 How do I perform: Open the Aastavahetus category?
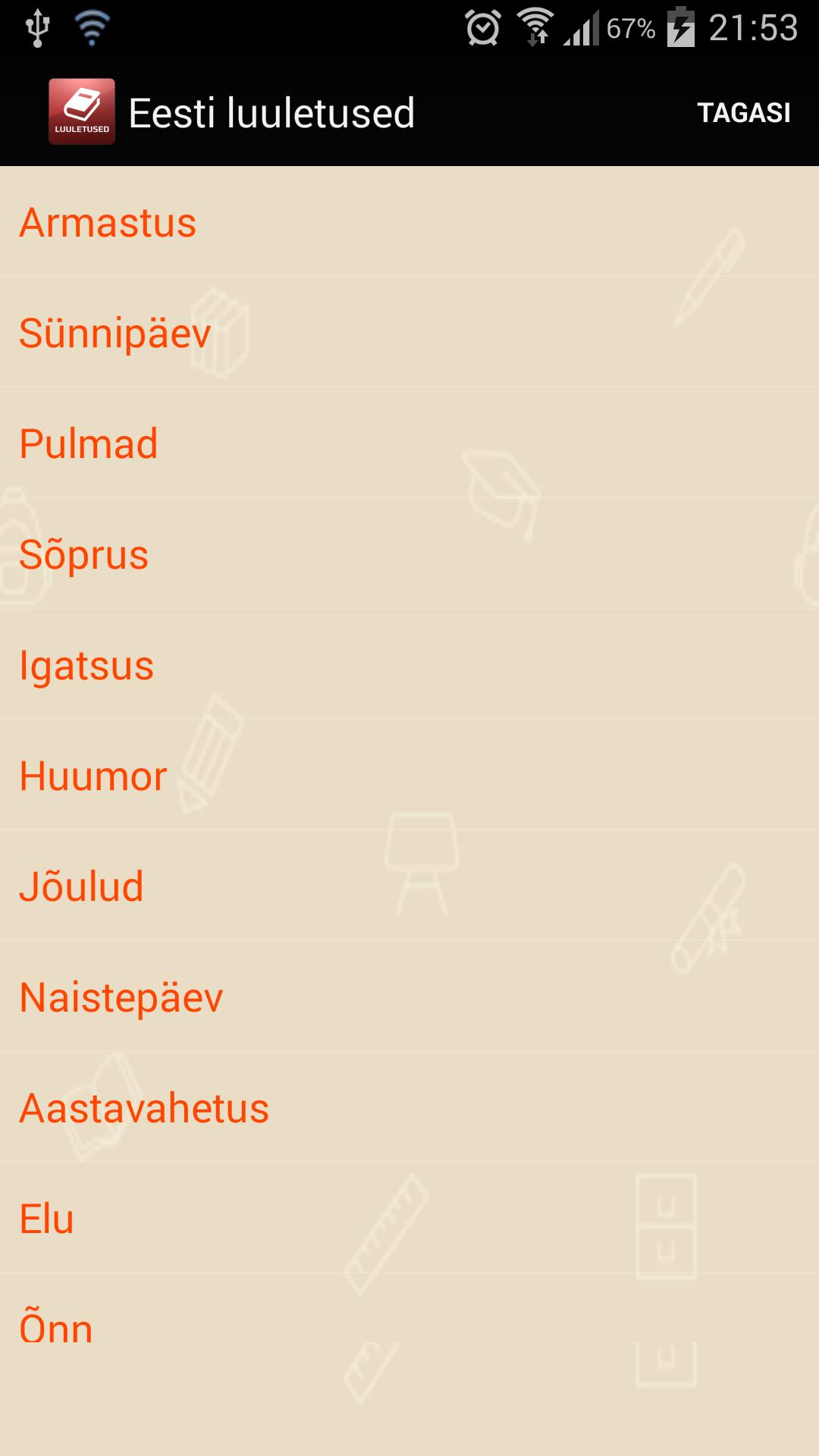[x=144, y=1108]
